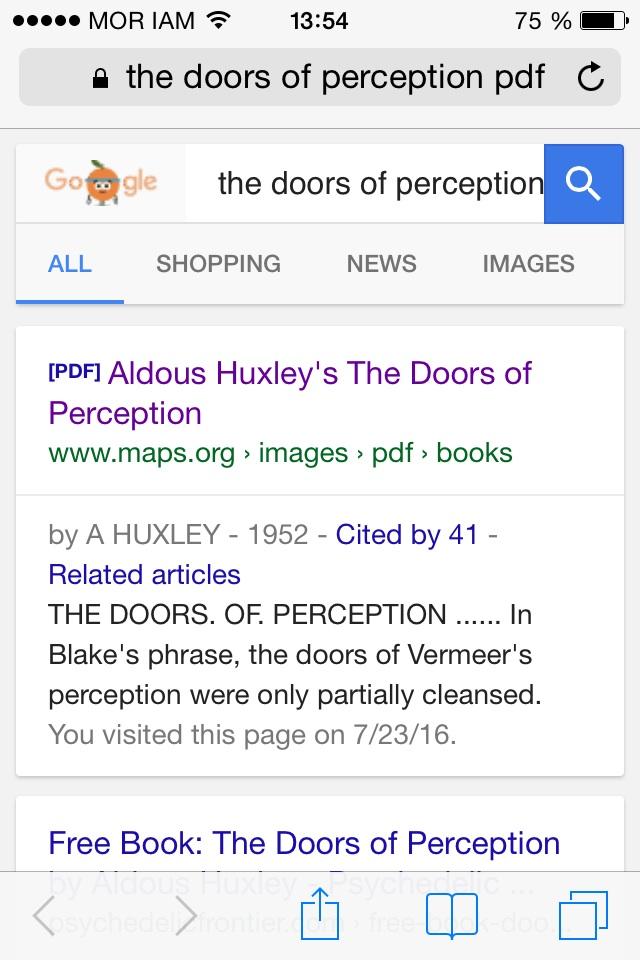This screenshot has height=960, width=640.
Task: Show open tabs in Safari
Action: [x=583, y=914]
